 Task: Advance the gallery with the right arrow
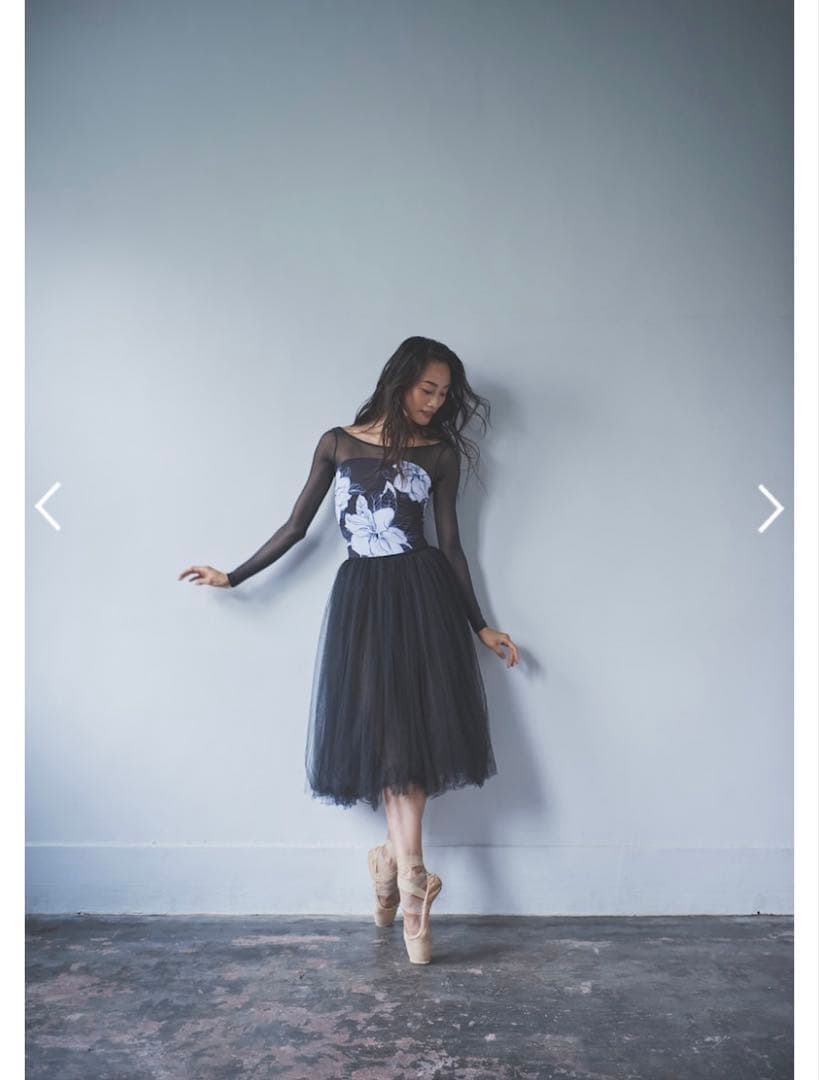[x=770, y=507]
